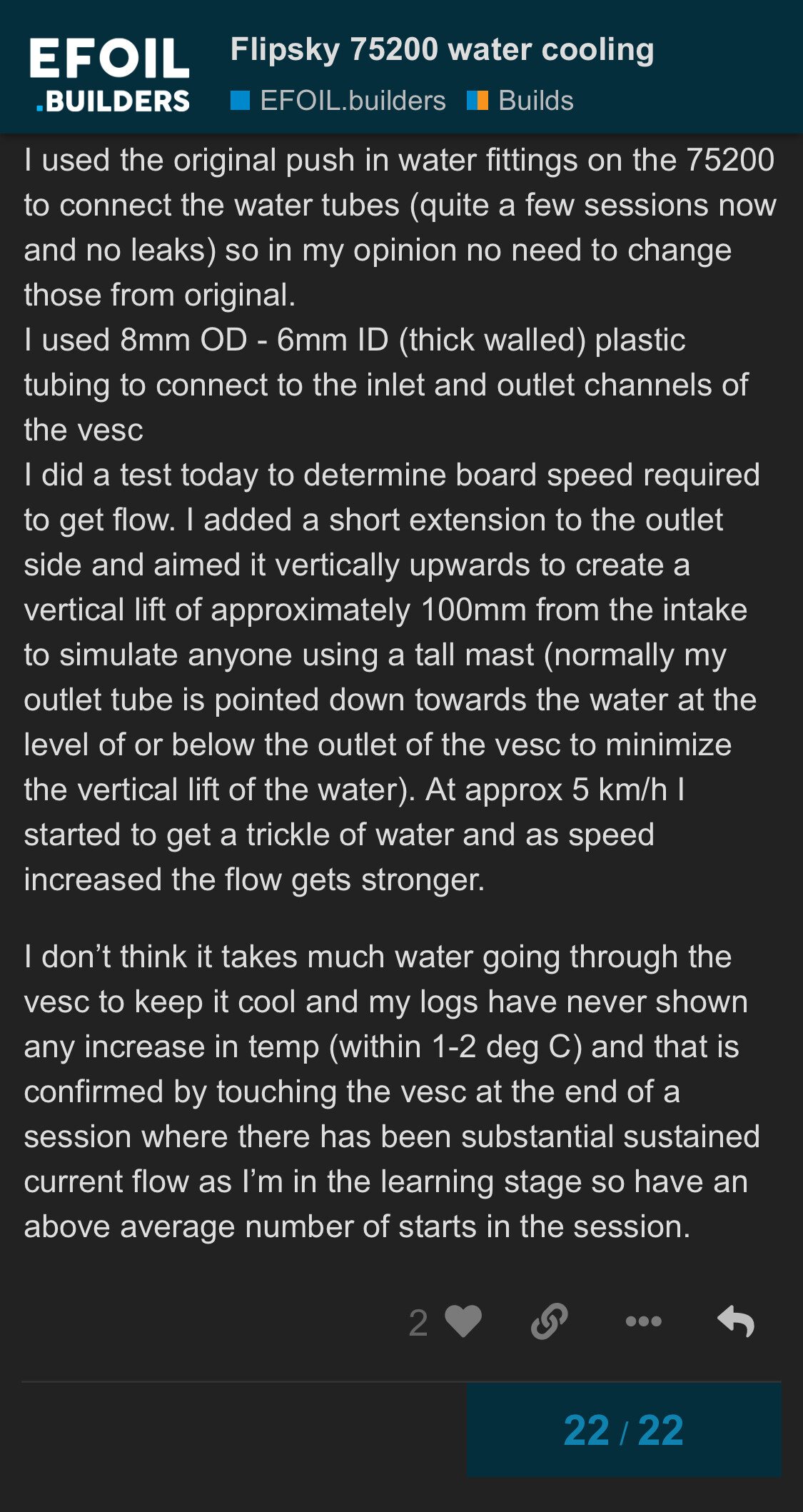Open the 22 / 22 topic progress navigator
Screen dimensions: 803x1512
pos(624,1431)
